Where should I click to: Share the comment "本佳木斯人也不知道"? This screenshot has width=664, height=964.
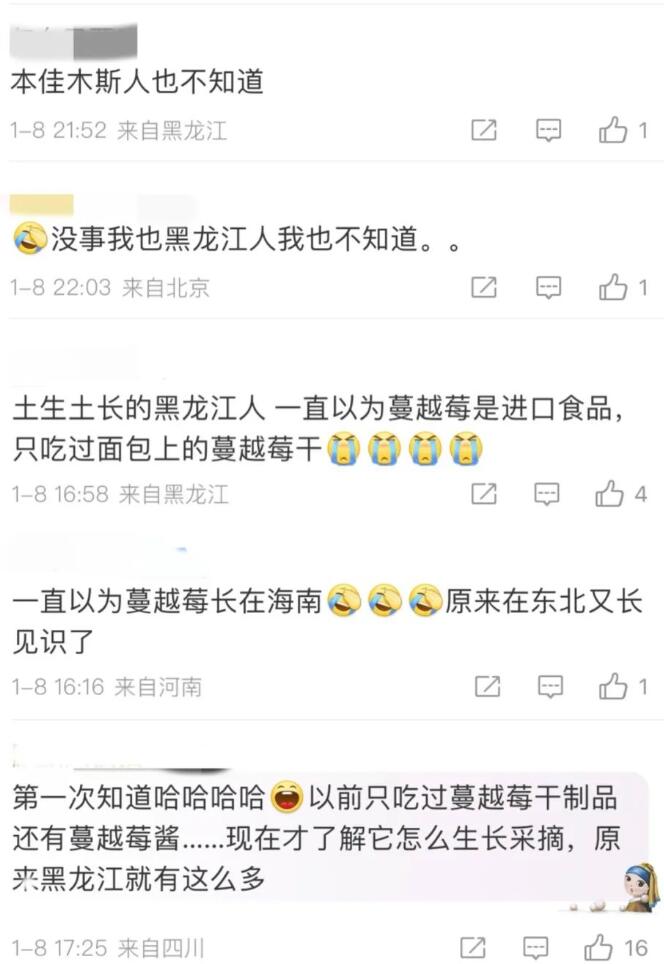(484, 130)
